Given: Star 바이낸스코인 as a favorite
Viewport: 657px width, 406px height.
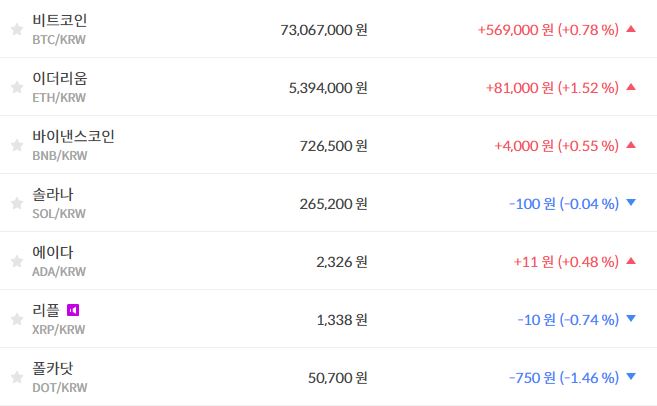Looking at the screenshot, I should pos(16,146).
